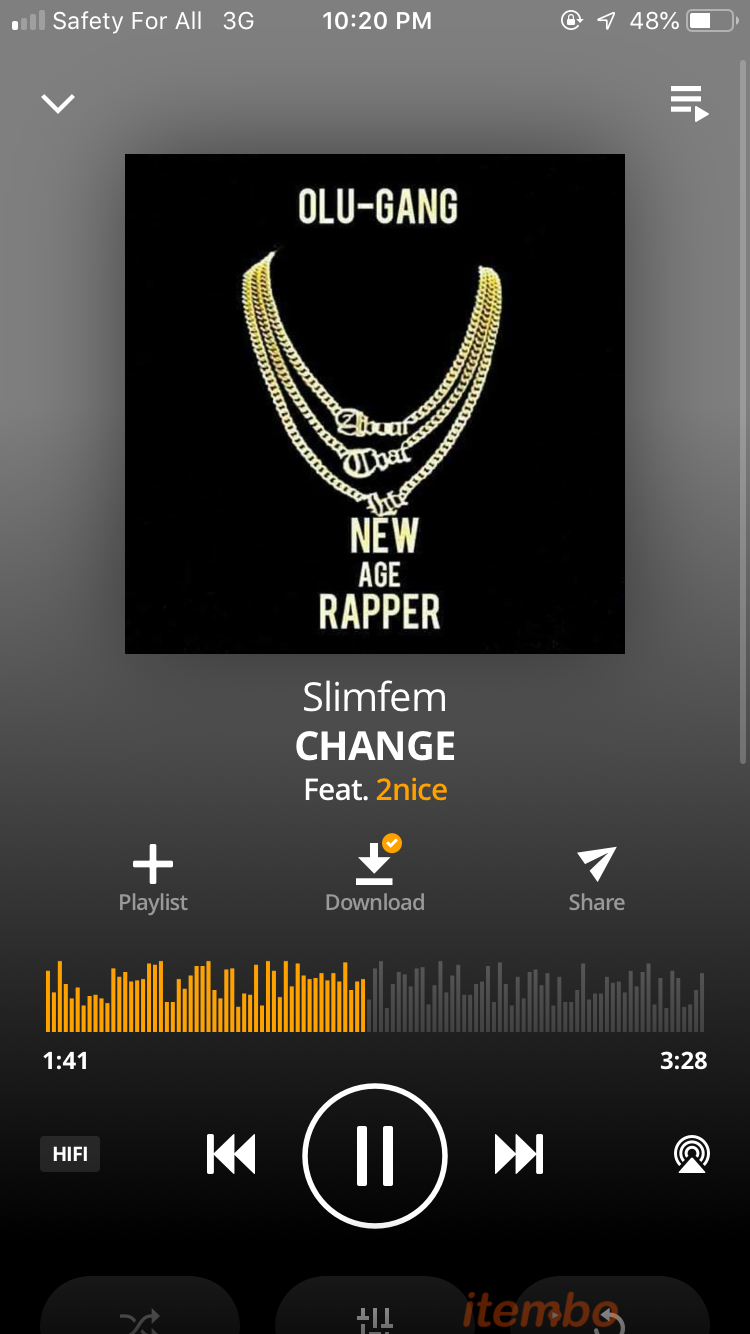Toggle the HIFI audio option
The image size is (750, 1334).
(70, 1154)
